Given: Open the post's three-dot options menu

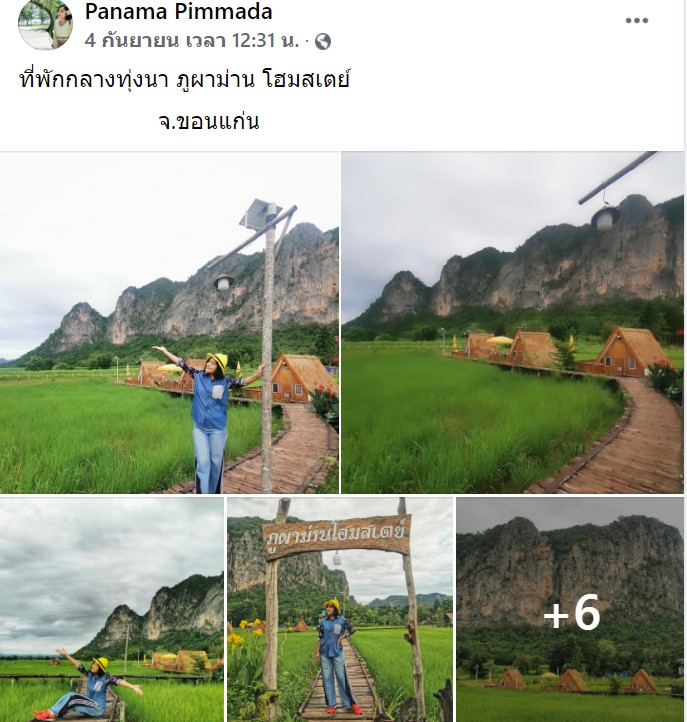Looking at the screenshot, I should click(637, 21).
